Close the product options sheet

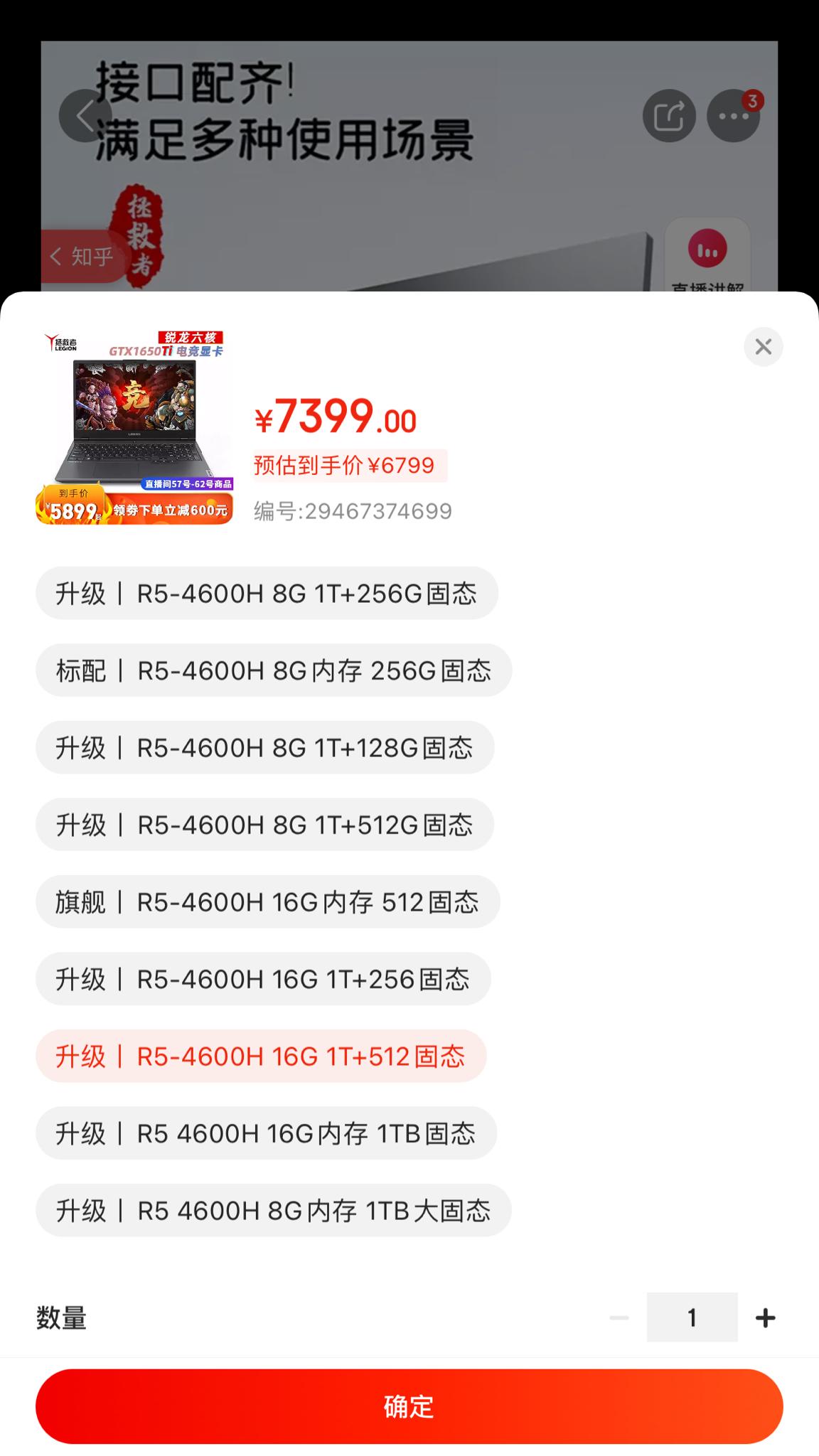763,347
